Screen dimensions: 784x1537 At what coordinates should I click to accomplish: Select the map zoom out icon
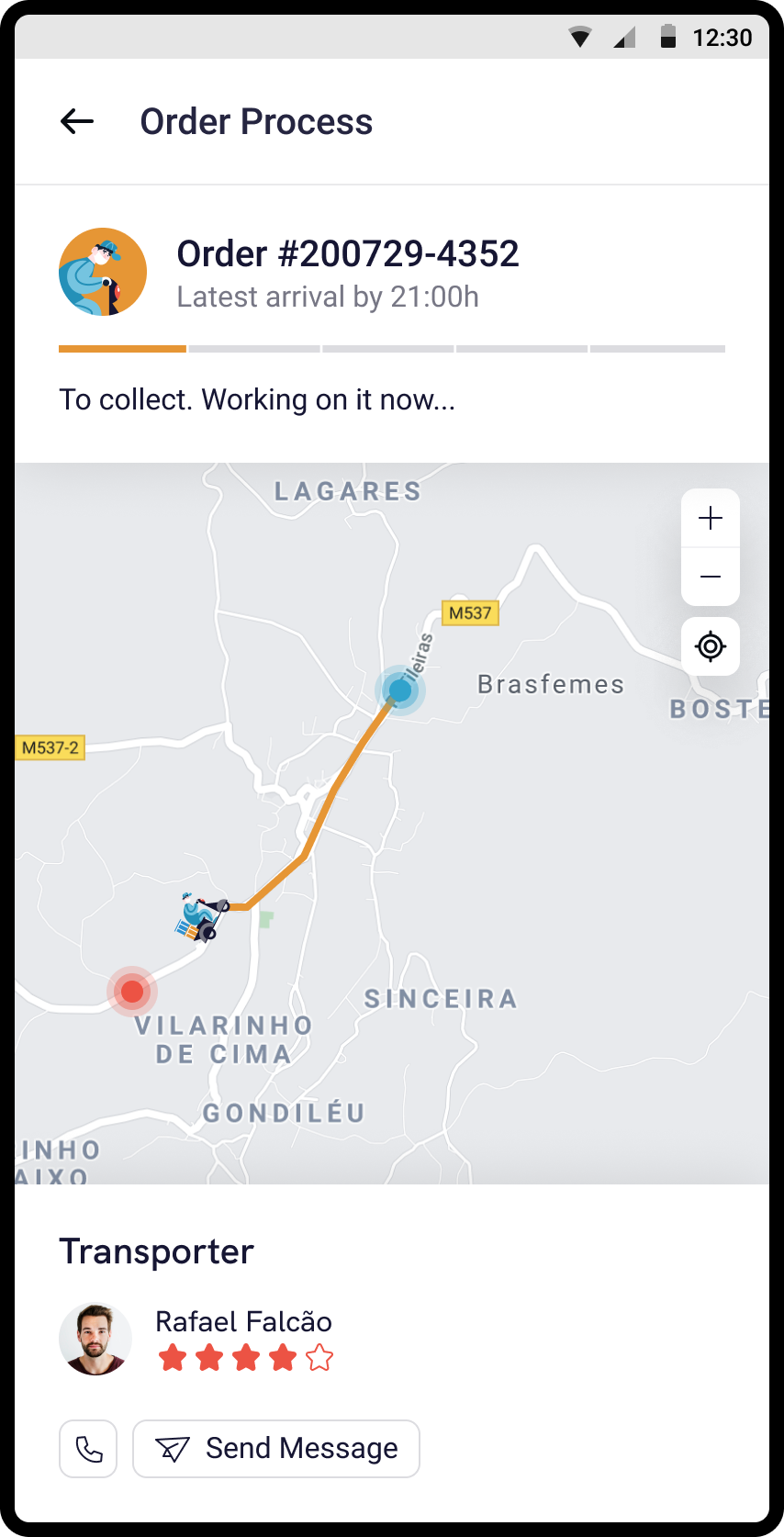(710, 576)
